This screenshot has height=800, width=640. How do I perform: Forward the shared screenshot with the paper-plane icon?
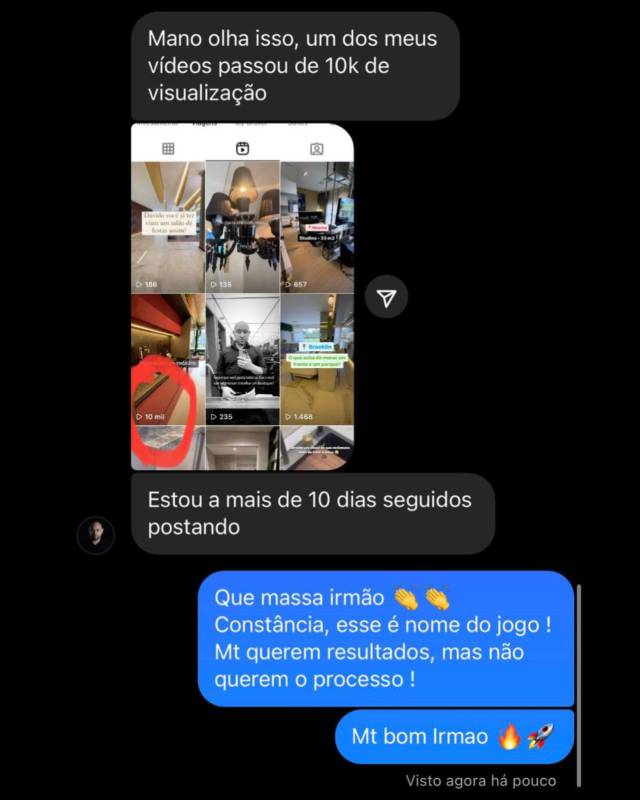(386, 297)
